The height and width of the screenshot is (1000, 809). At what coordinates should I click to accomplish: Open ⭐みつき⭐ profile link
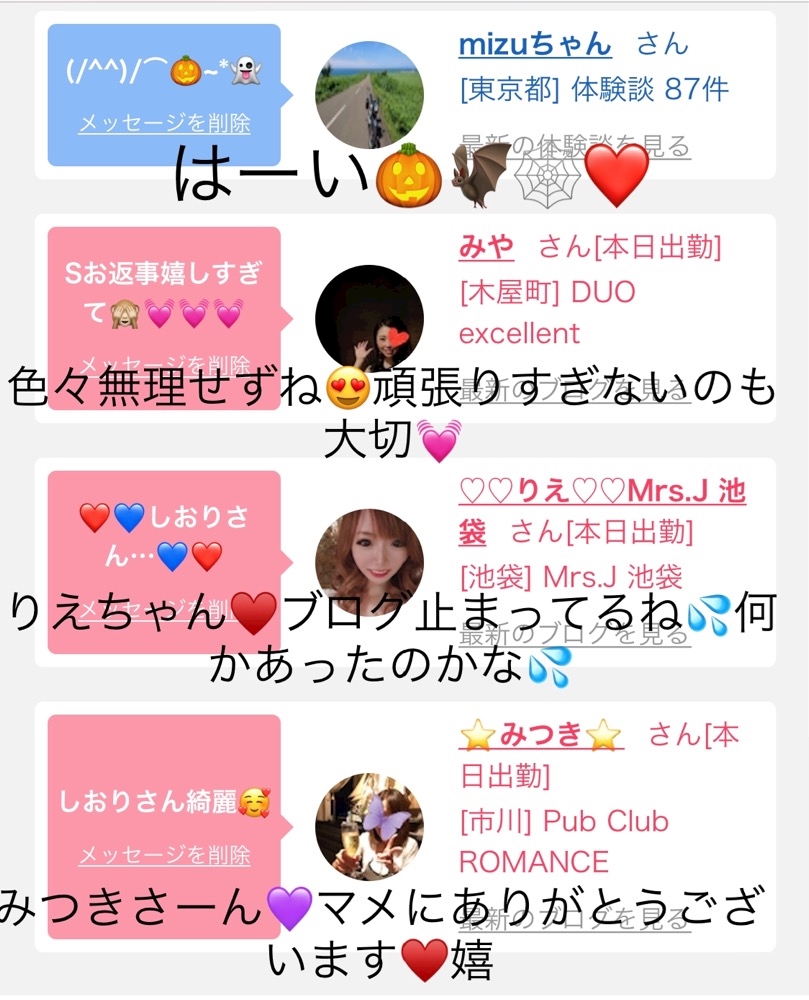541,735
